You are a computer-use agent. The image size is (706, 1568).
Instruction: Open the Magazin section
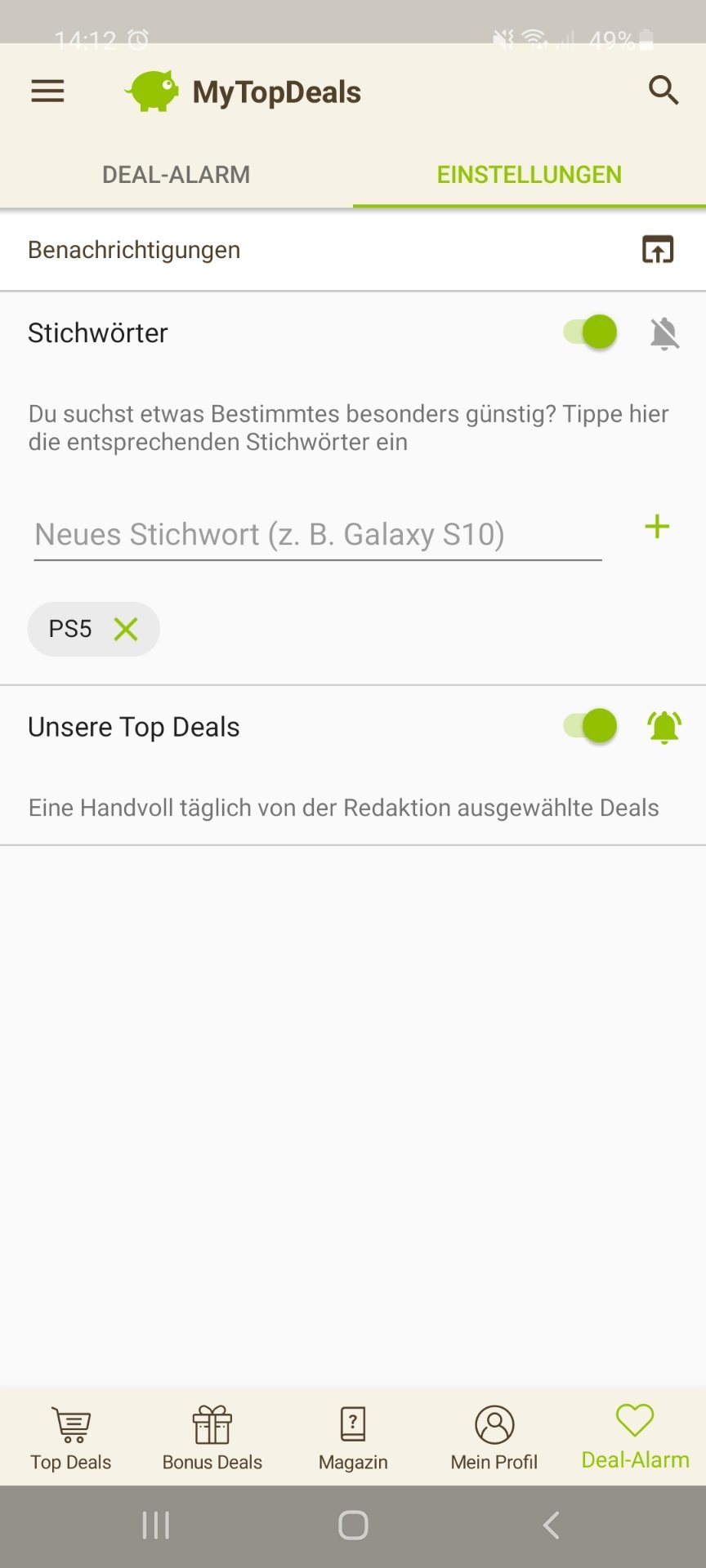353,1437
